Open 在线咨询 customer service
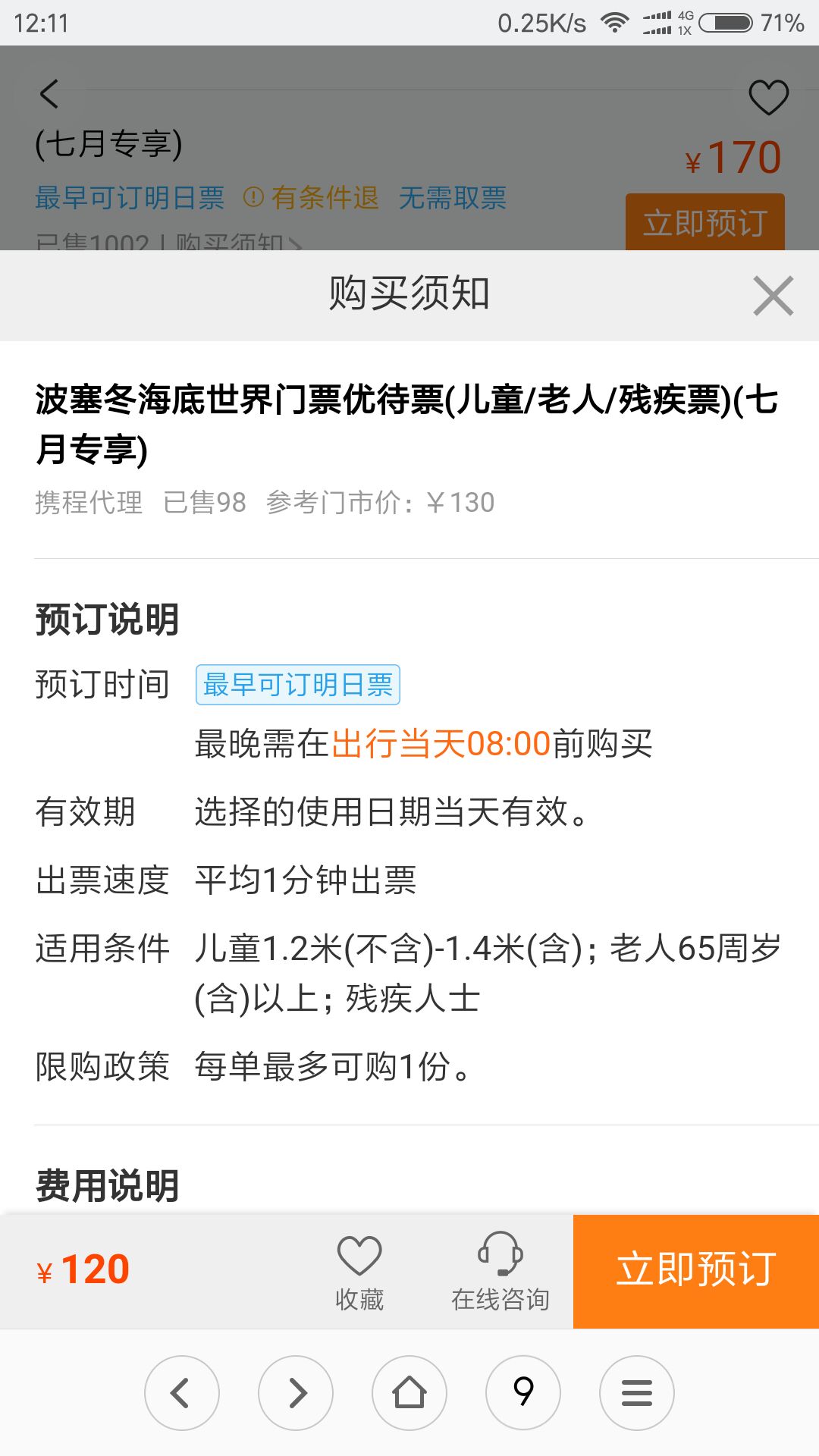 (500, 1271)
